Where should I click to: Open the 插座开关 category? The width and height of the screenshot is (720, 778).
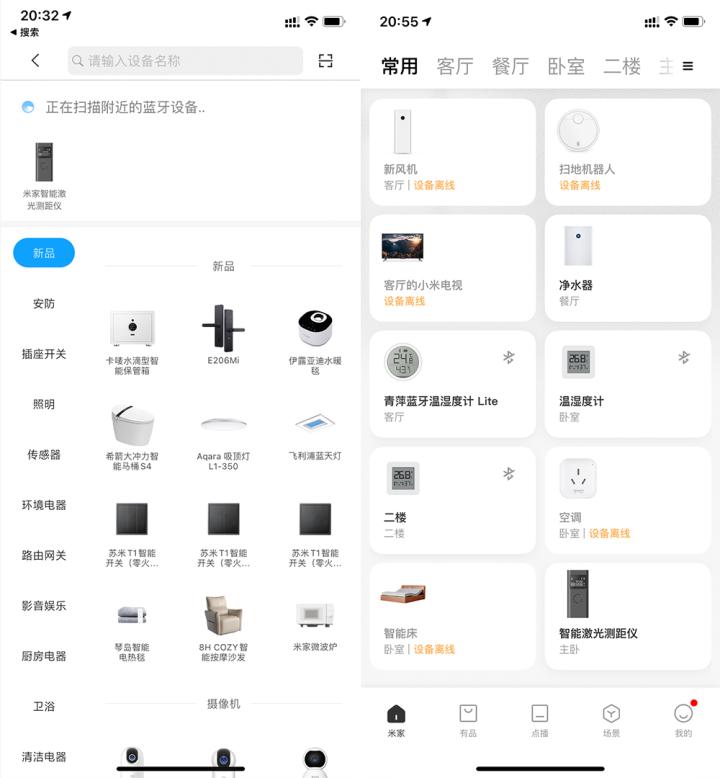point(44,354)
